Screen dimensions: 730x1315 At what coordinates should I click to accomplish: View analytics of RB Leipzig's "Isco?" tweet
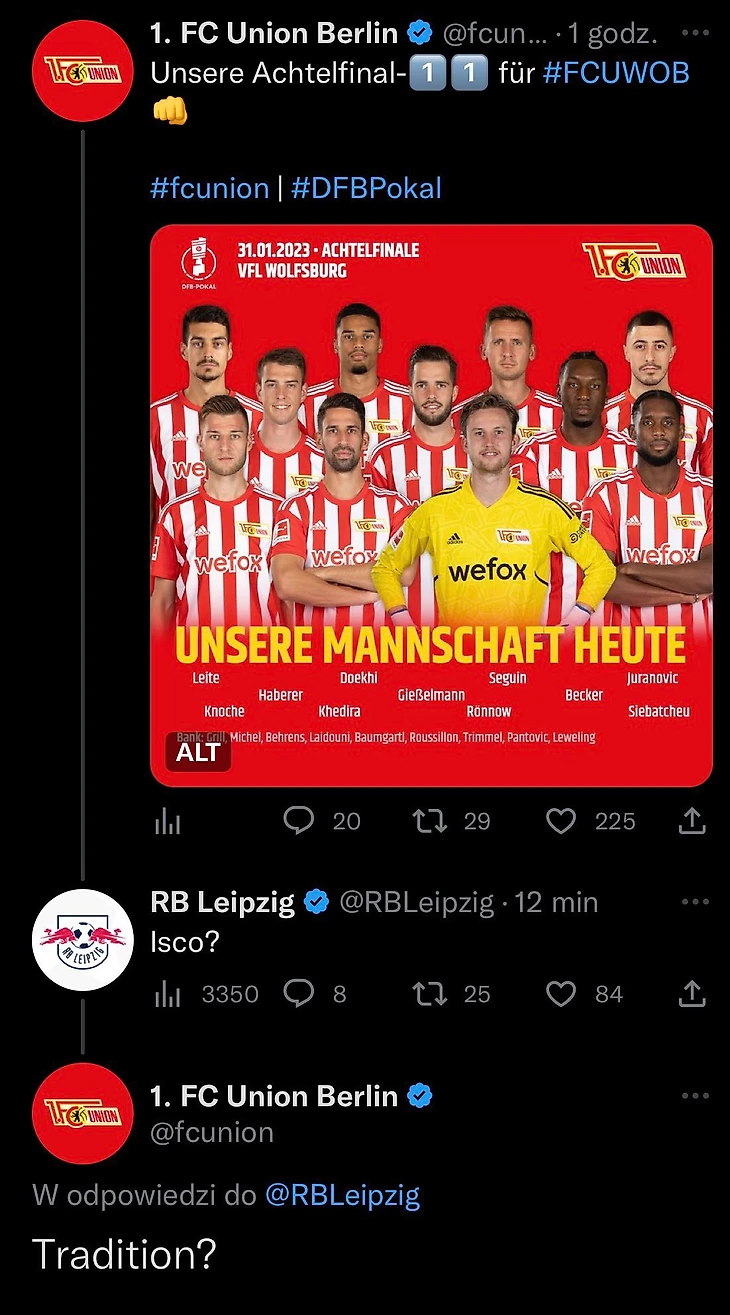click(168, 994)
